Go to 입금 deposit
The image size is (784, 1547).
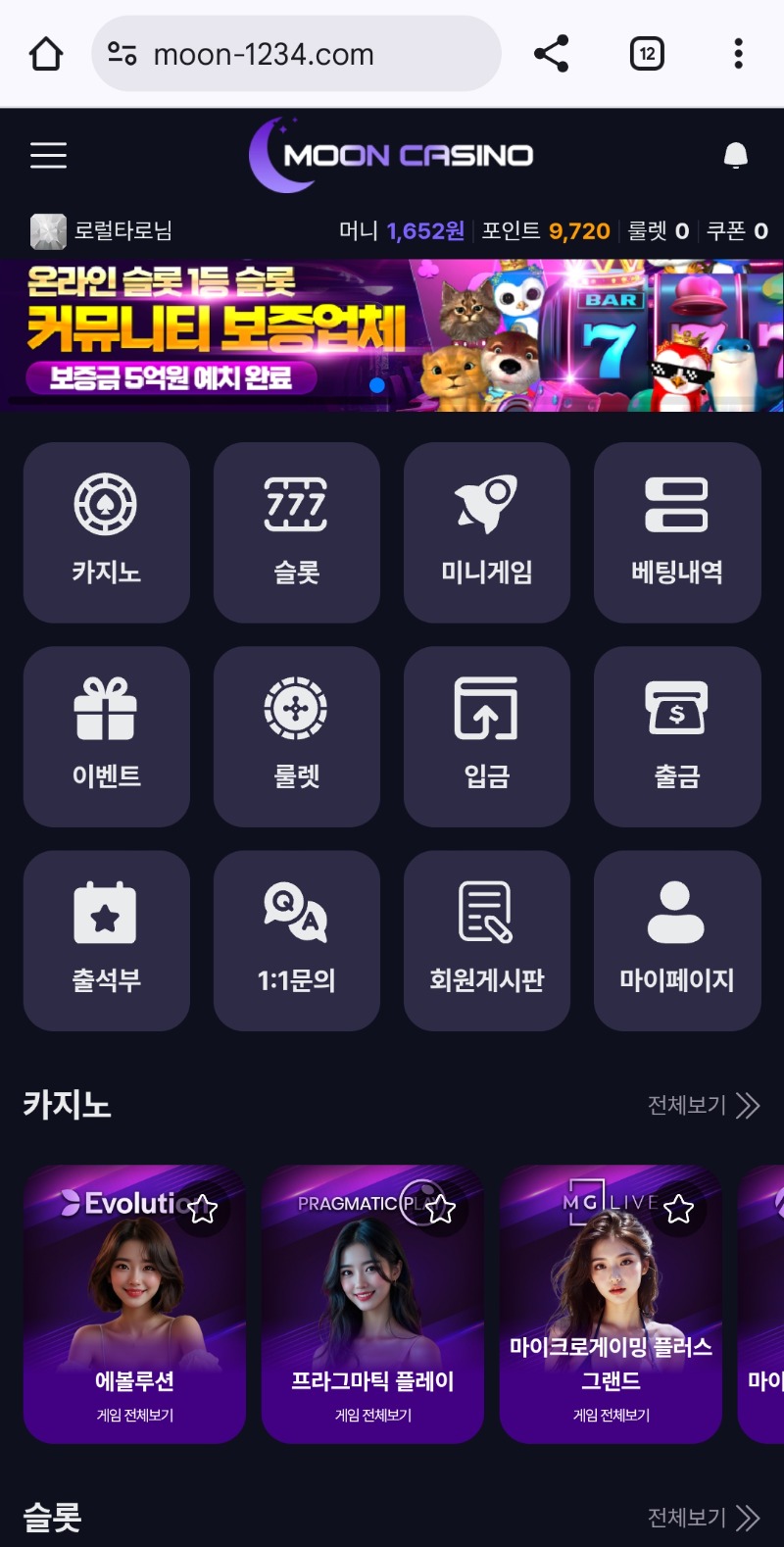tap(487, 735)
